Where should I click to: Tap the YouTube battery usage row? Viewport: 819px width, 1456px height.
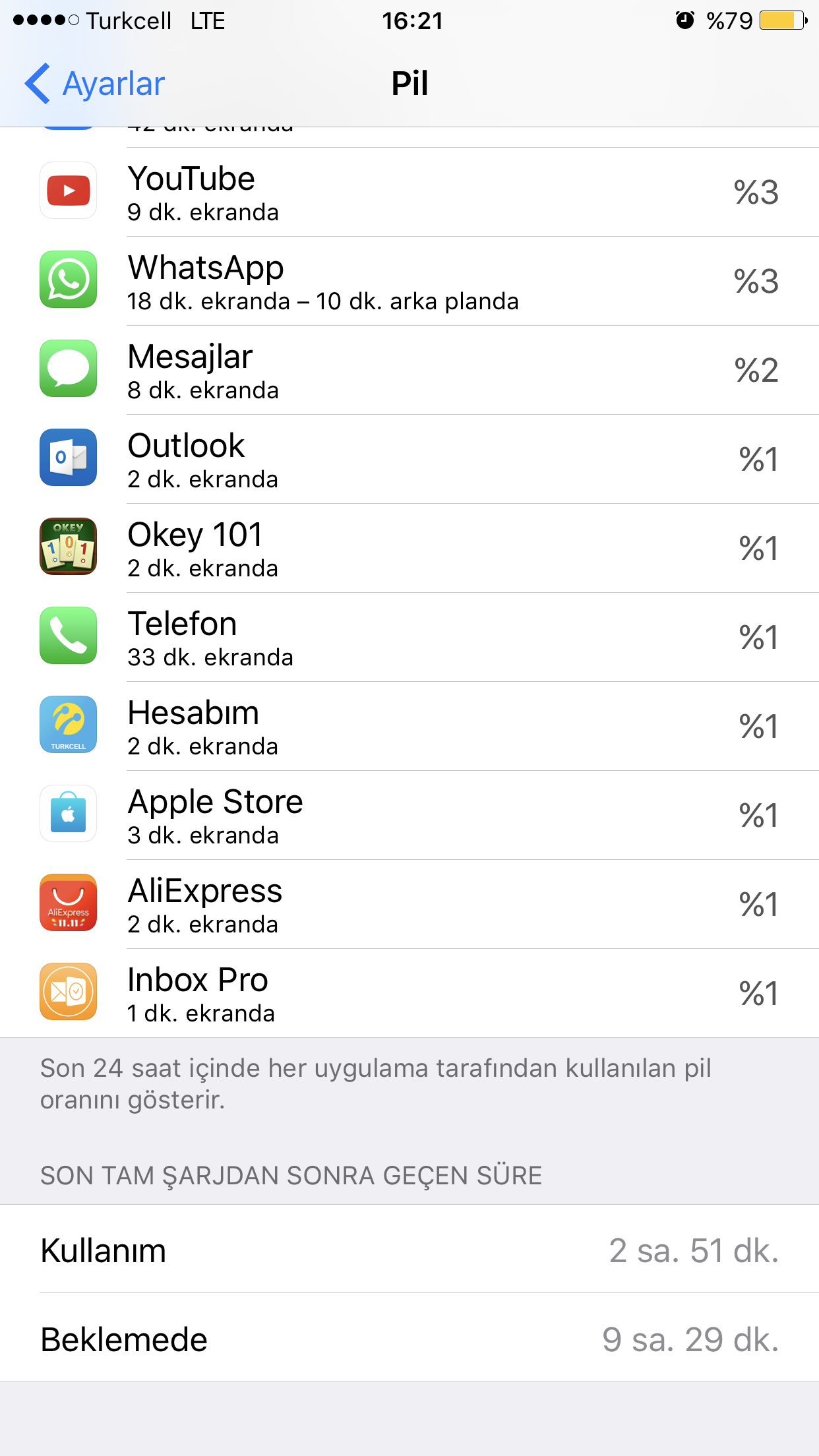tap(409, 192)
